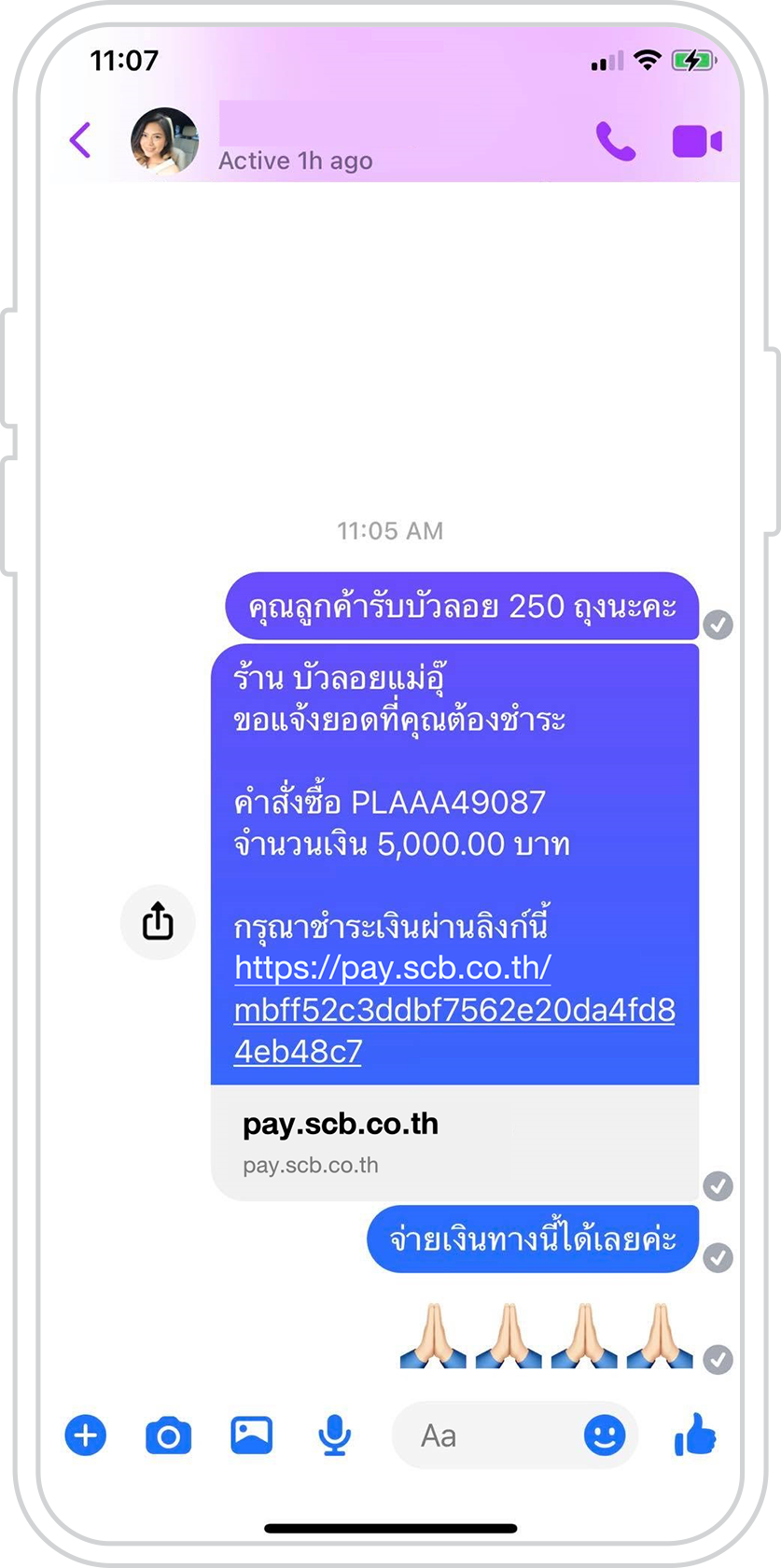Go back to the chats list
The width and height of the screenshot is (781, 1568).
pos(81,141)
